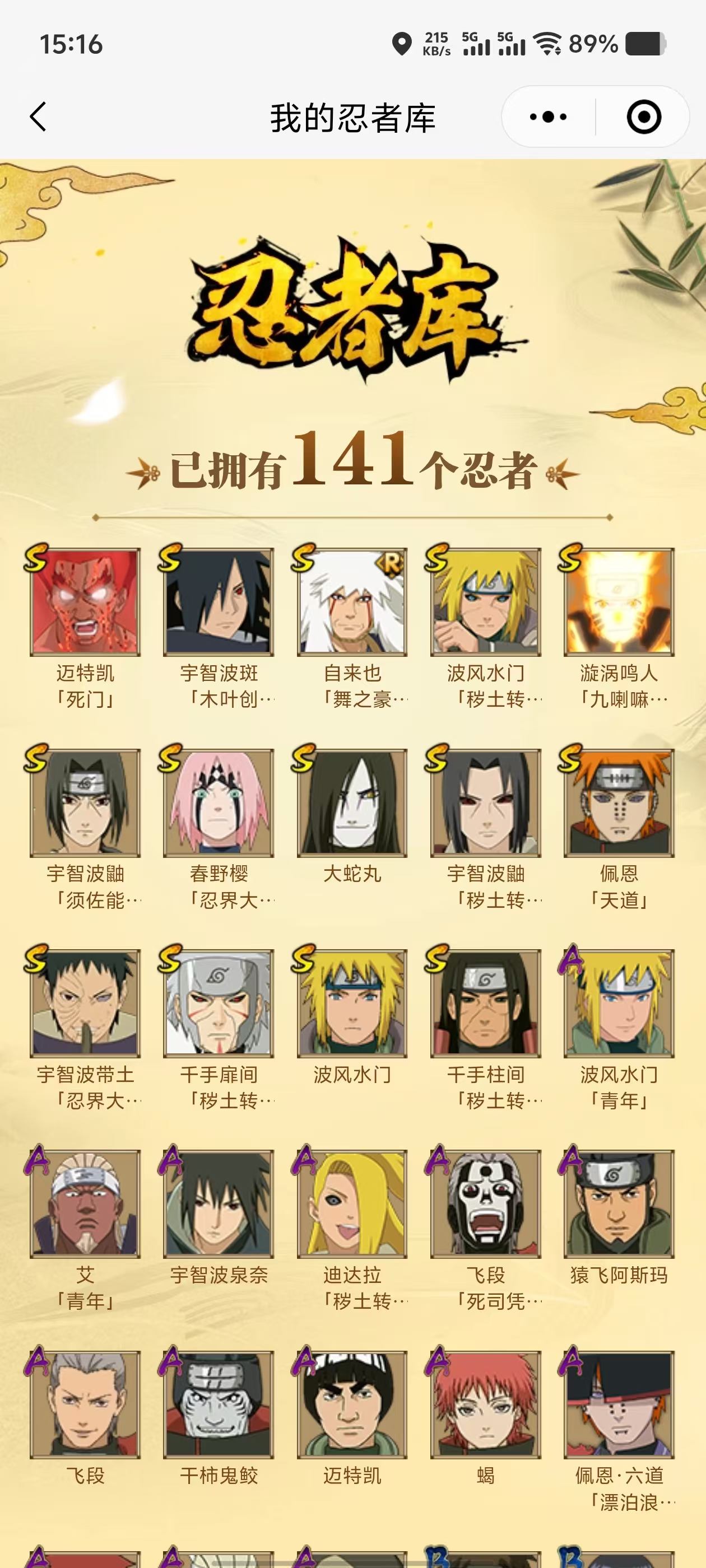The width and height of the screenshot is (706, 1568).
Task: Open ninja 迈特凯「死门」
Action: (x=85, y=601)
